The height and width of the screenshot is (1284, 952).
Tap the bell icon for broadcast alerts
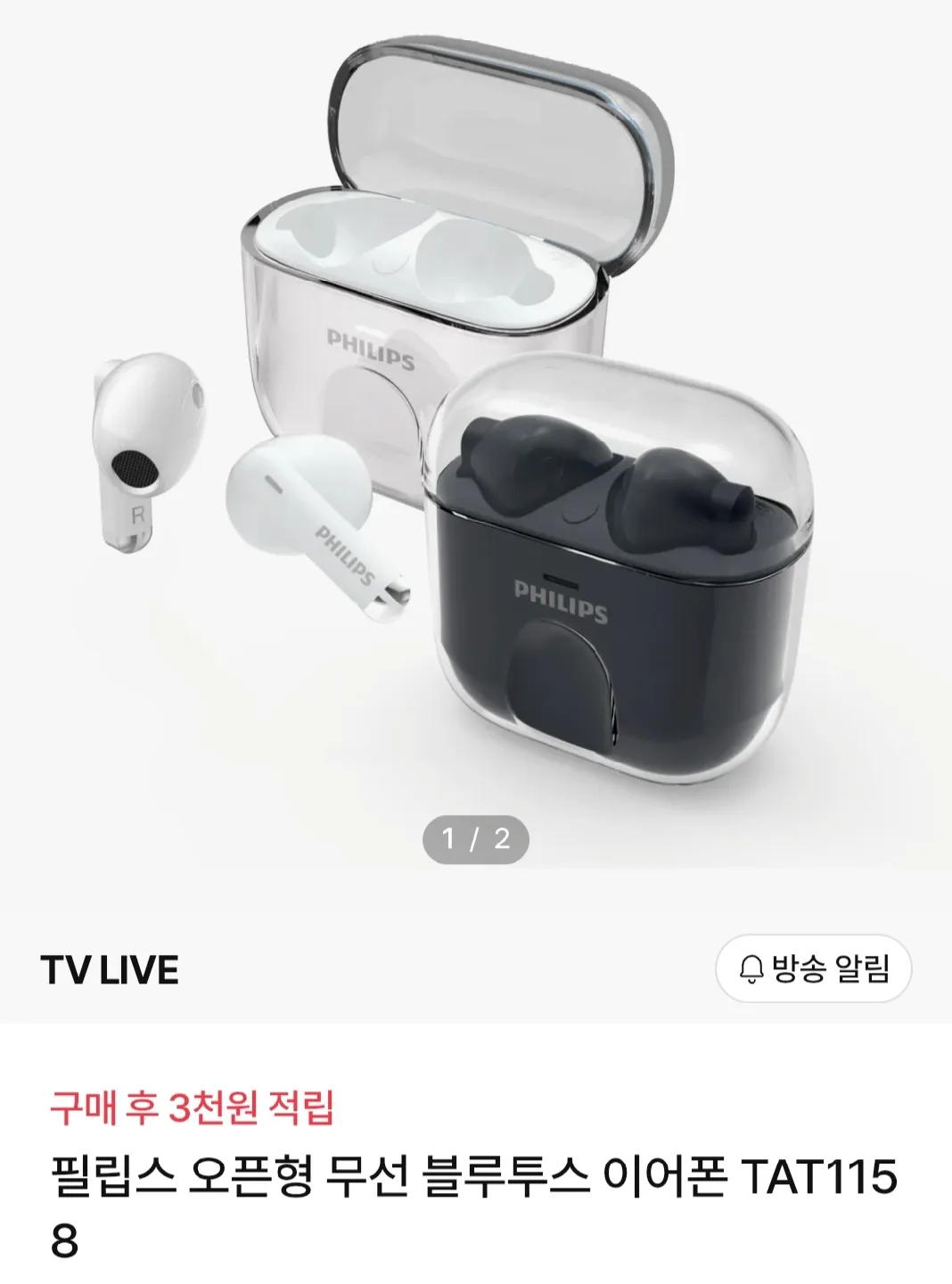(751, 969)
